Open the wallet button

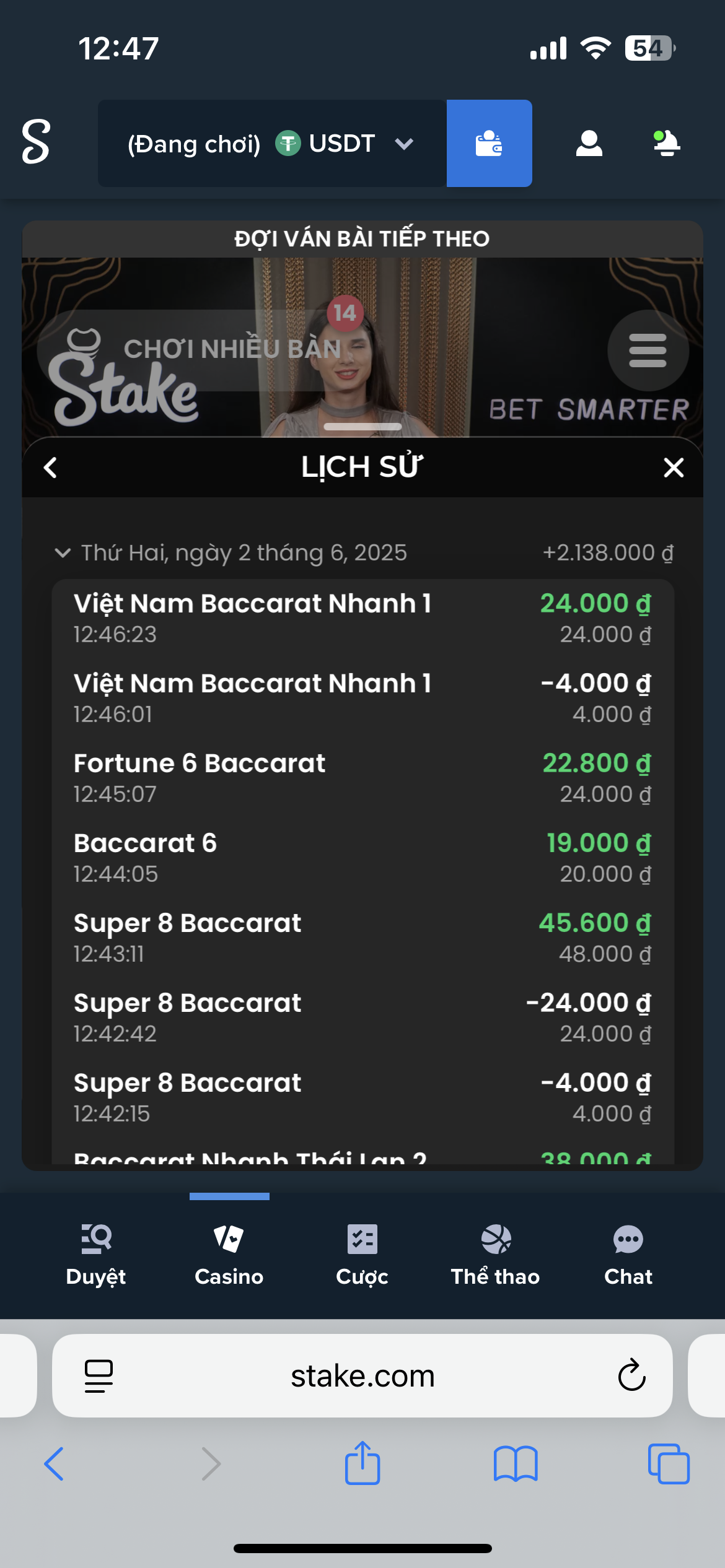point(489,144)
